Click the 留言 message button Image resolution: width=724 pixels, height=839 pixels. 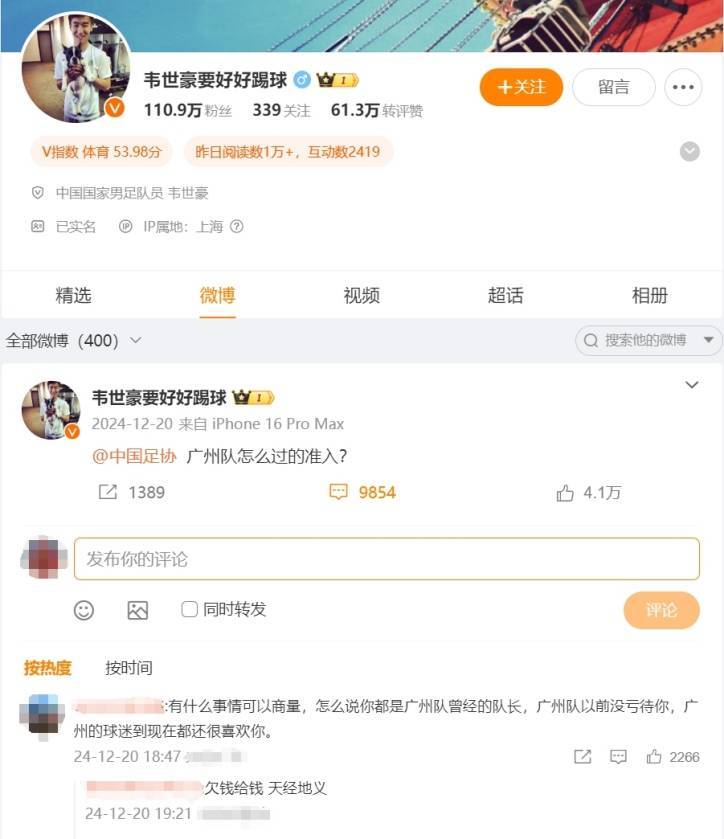613,87
